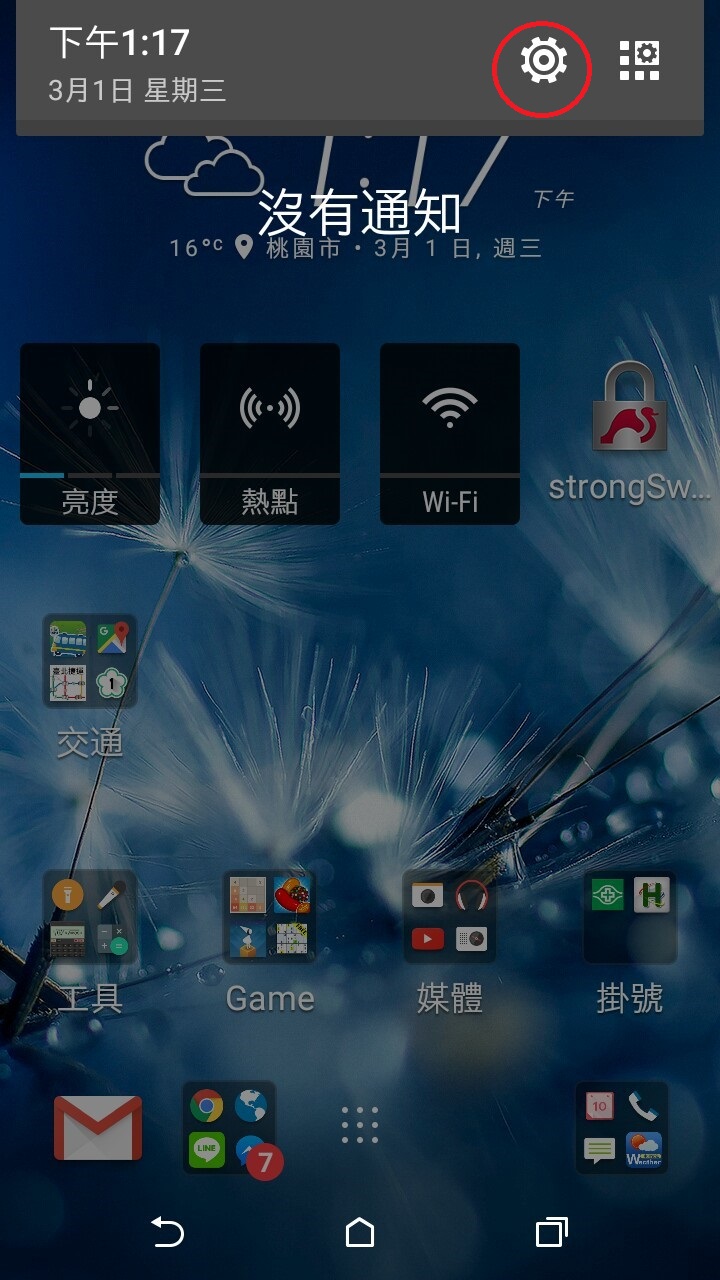Image resolution: width=720 pixels, height=1280 pixels.
Task: Open the 媒體 folder
Action: point(450,918)
